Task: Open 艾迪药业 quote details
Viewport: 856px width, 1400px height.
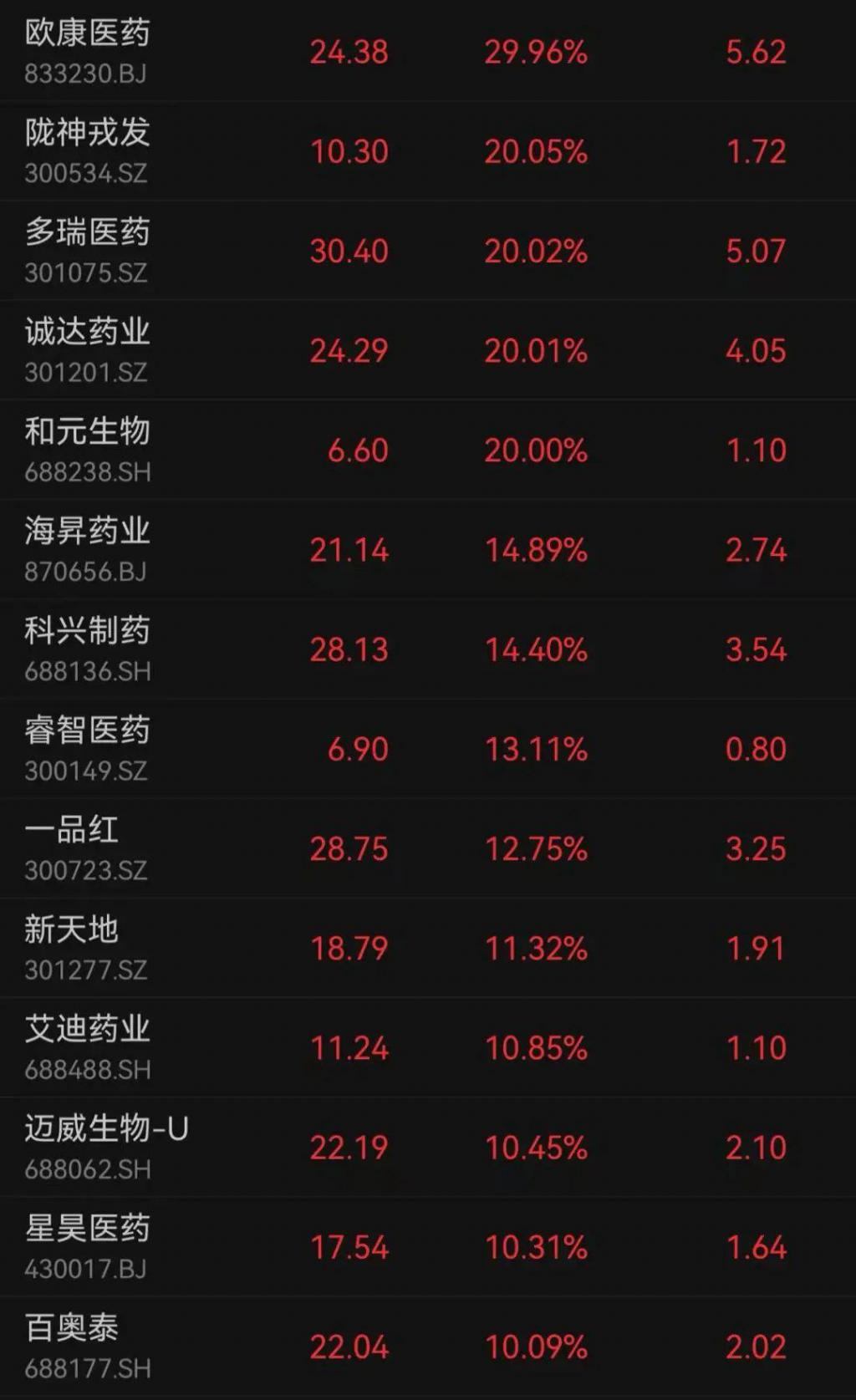Action: tap(428, 1046)
